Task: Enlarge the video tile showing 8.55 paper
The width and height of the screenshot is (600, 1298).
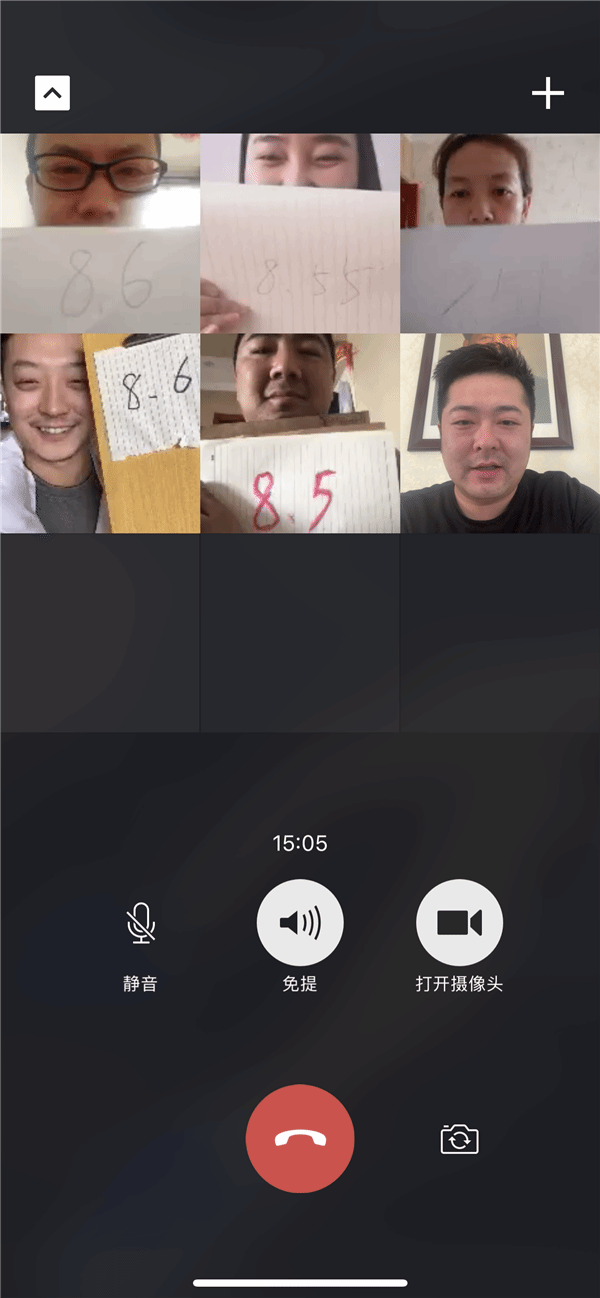Action: click(300, 233)
